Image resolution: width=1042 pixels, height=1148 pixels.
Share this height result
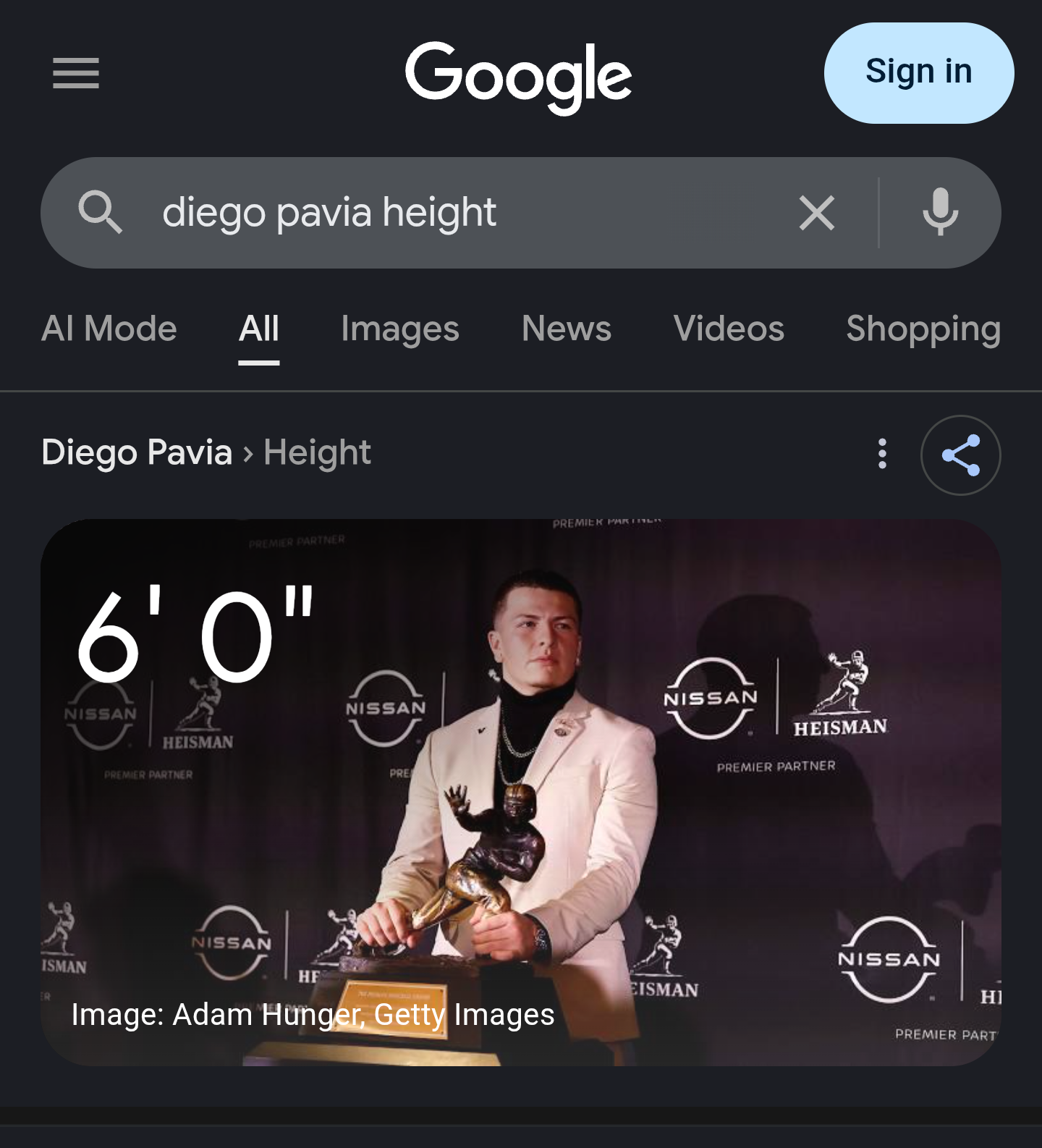(x=961, y=455)
